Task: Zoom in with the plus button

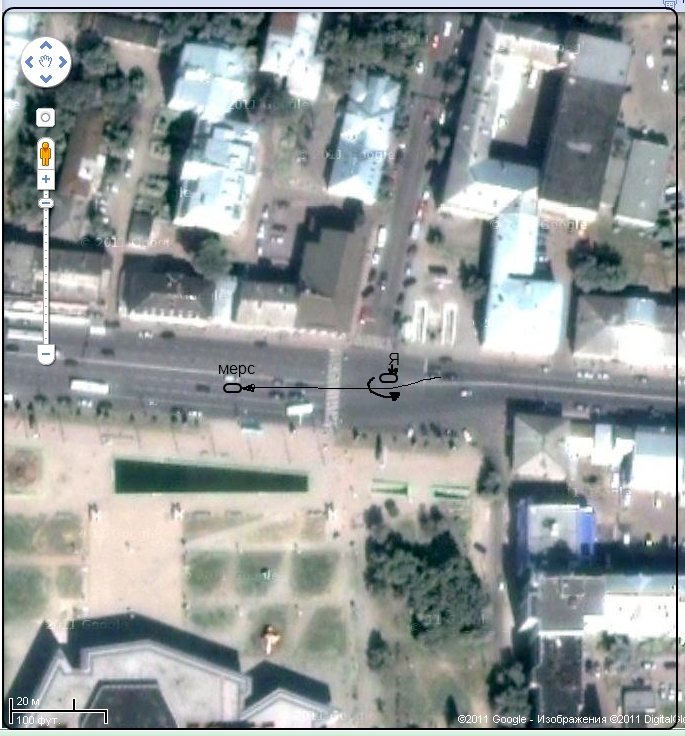Action: pos(45,180)
